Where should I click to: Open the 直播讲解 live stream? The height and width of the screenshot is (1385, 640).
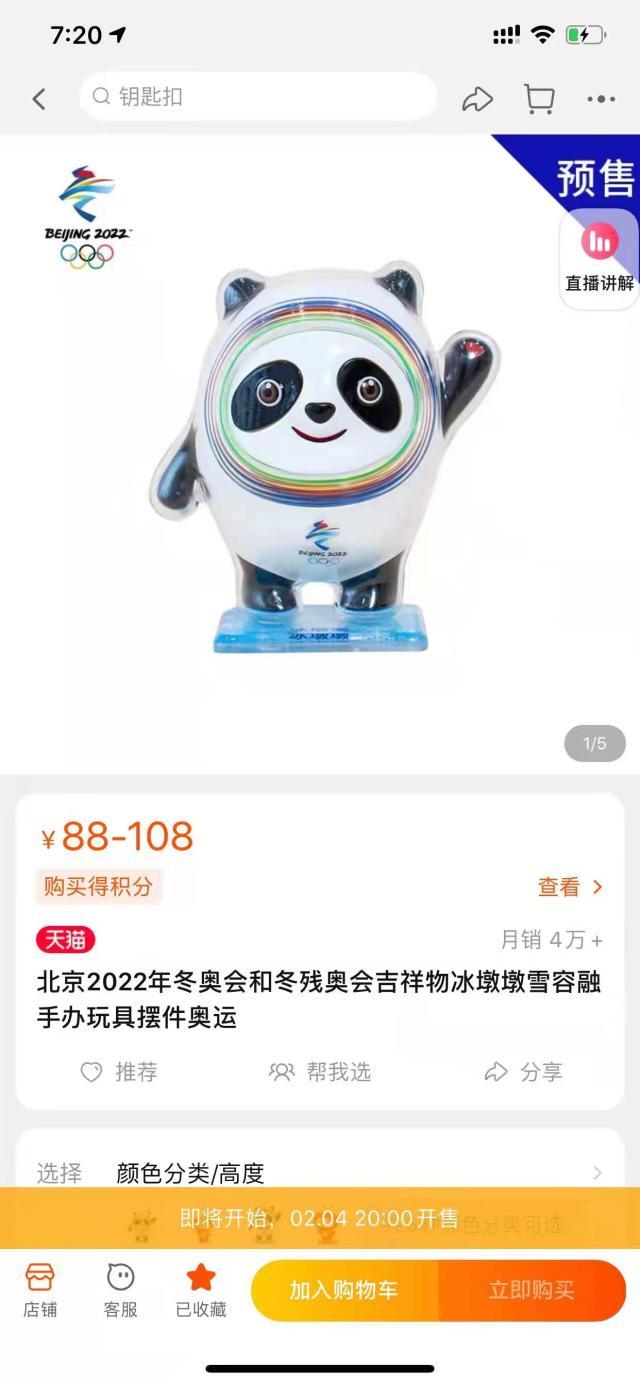click(x=599, y=257)
